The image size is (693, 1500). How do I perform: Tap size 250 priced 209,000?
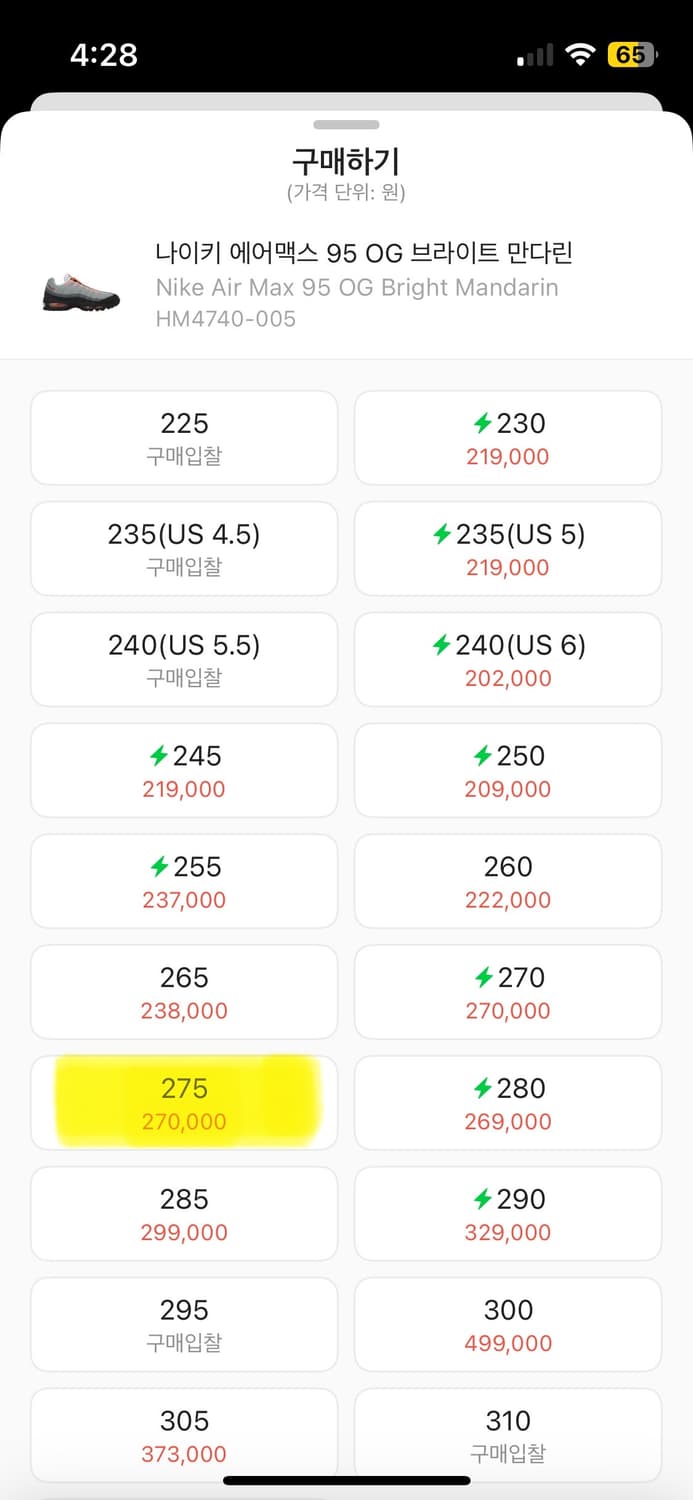click(x=508, y=771)
